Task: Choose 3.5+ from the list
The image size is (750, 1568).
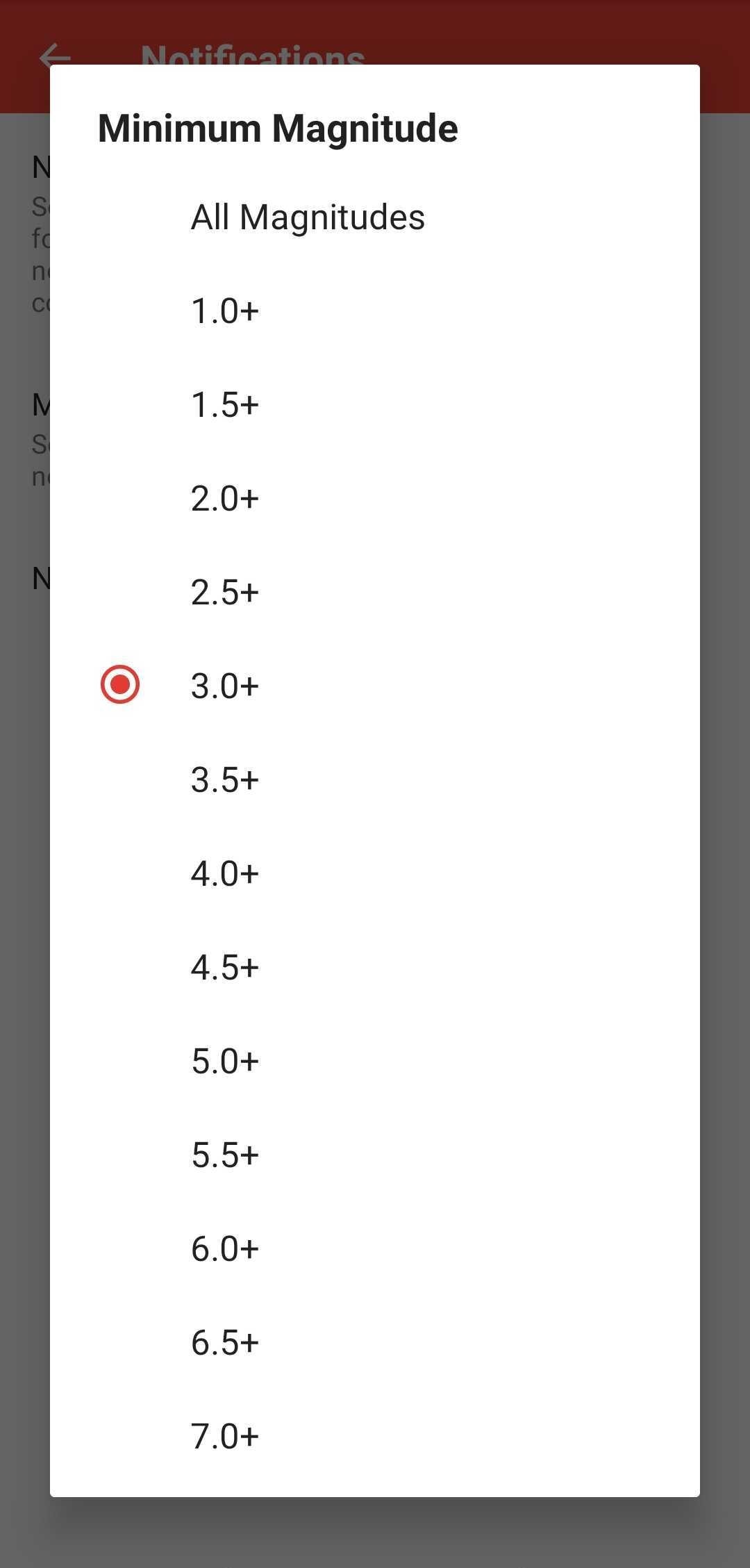Action: 375,779
